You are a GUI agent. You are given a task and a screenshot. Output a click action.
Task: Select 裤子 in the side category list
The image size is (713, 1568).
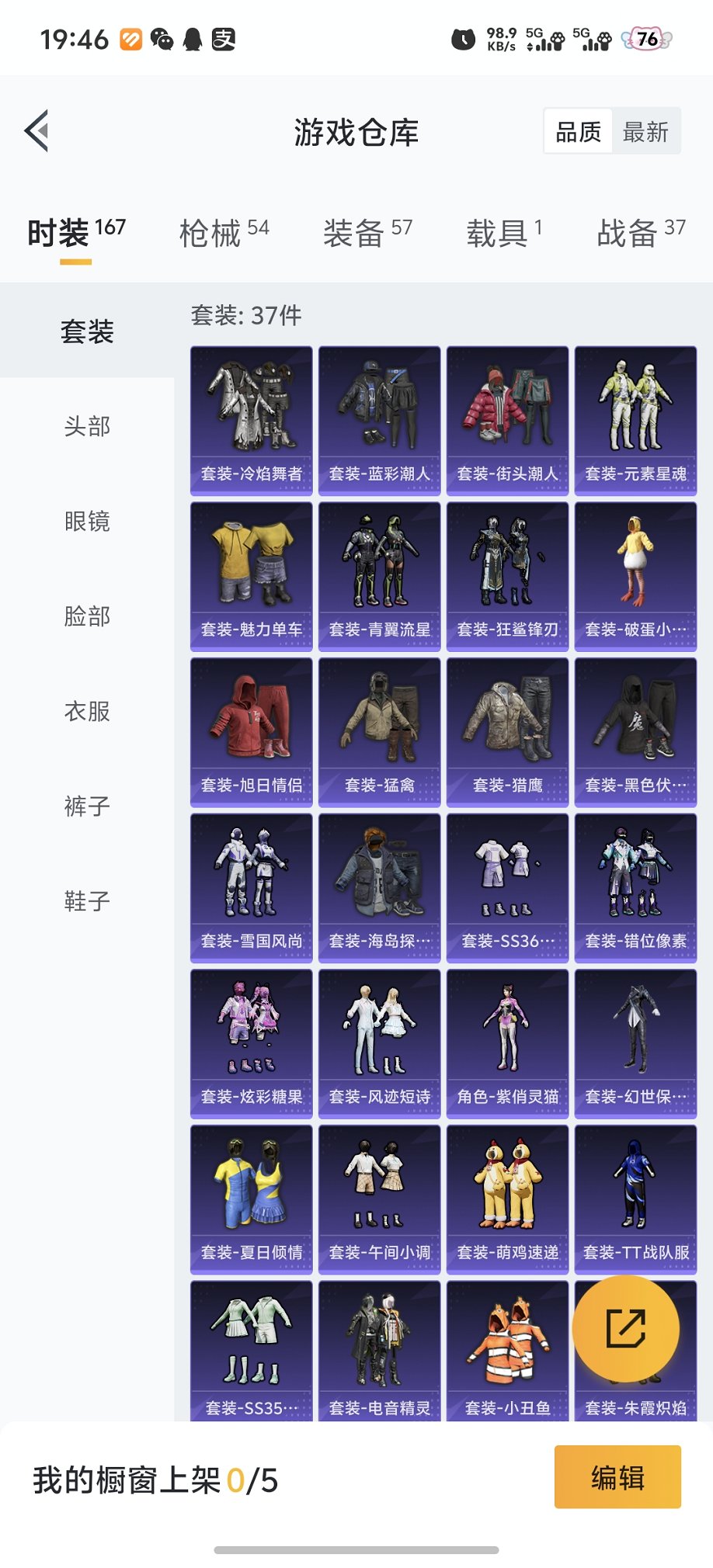click(x=87, y=806)
